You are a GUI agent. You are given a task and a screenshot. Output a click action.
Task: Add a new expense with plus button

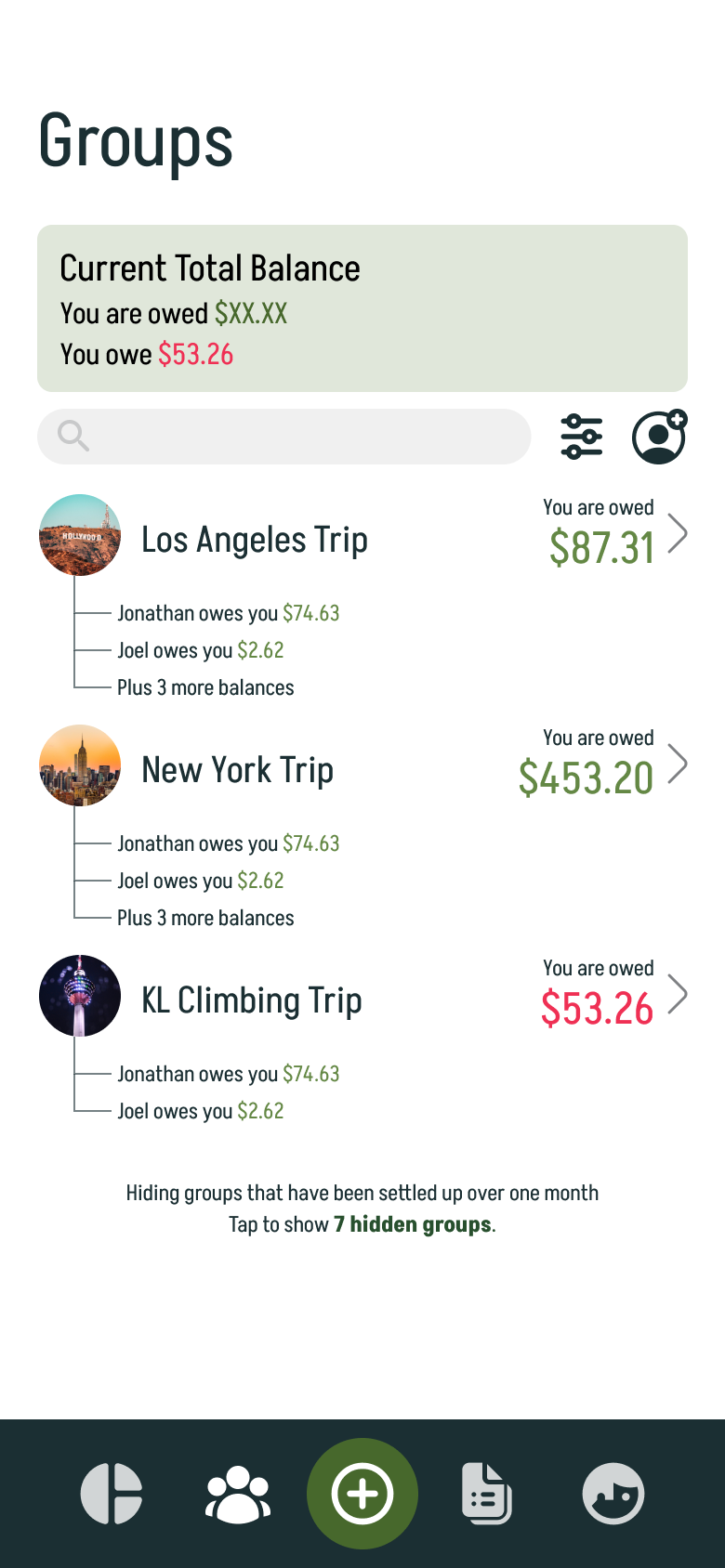pos(362,1494)
